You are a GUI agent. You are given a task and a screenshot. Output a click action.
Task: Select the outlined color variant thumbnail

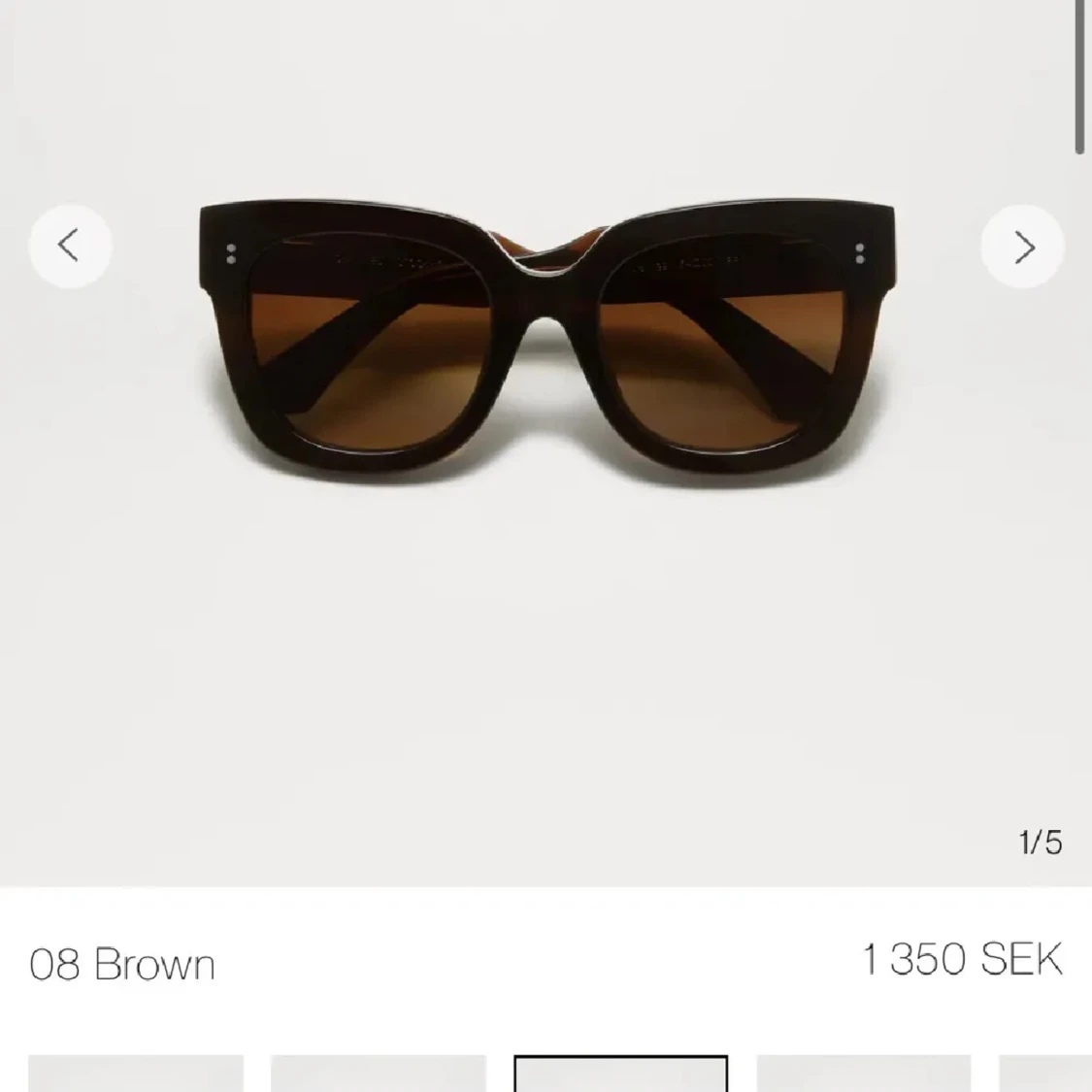tap(620, 1074)
